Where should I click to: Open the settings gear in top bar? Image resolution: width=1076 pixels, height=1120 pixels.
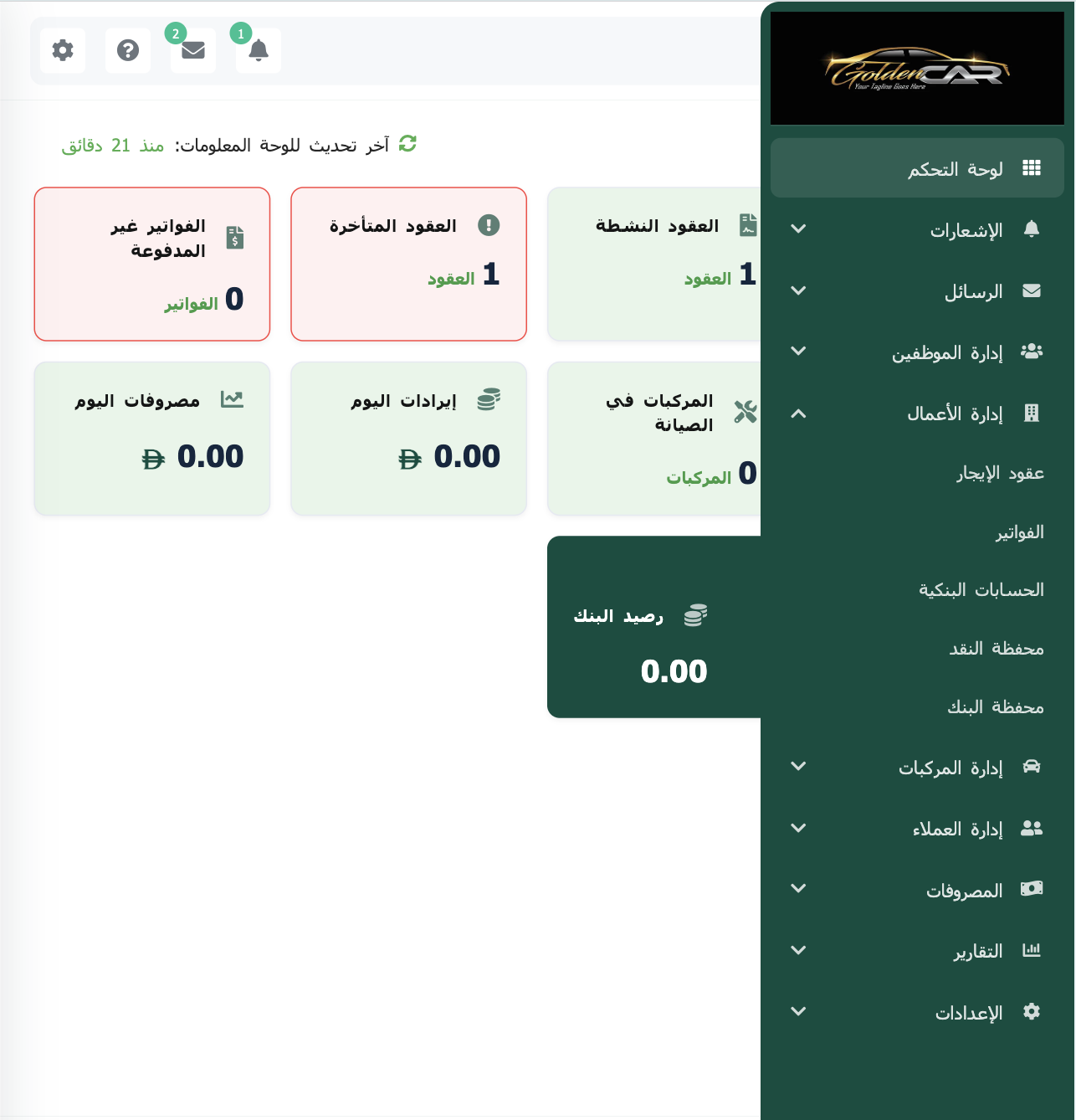click(x=63, y=50)
